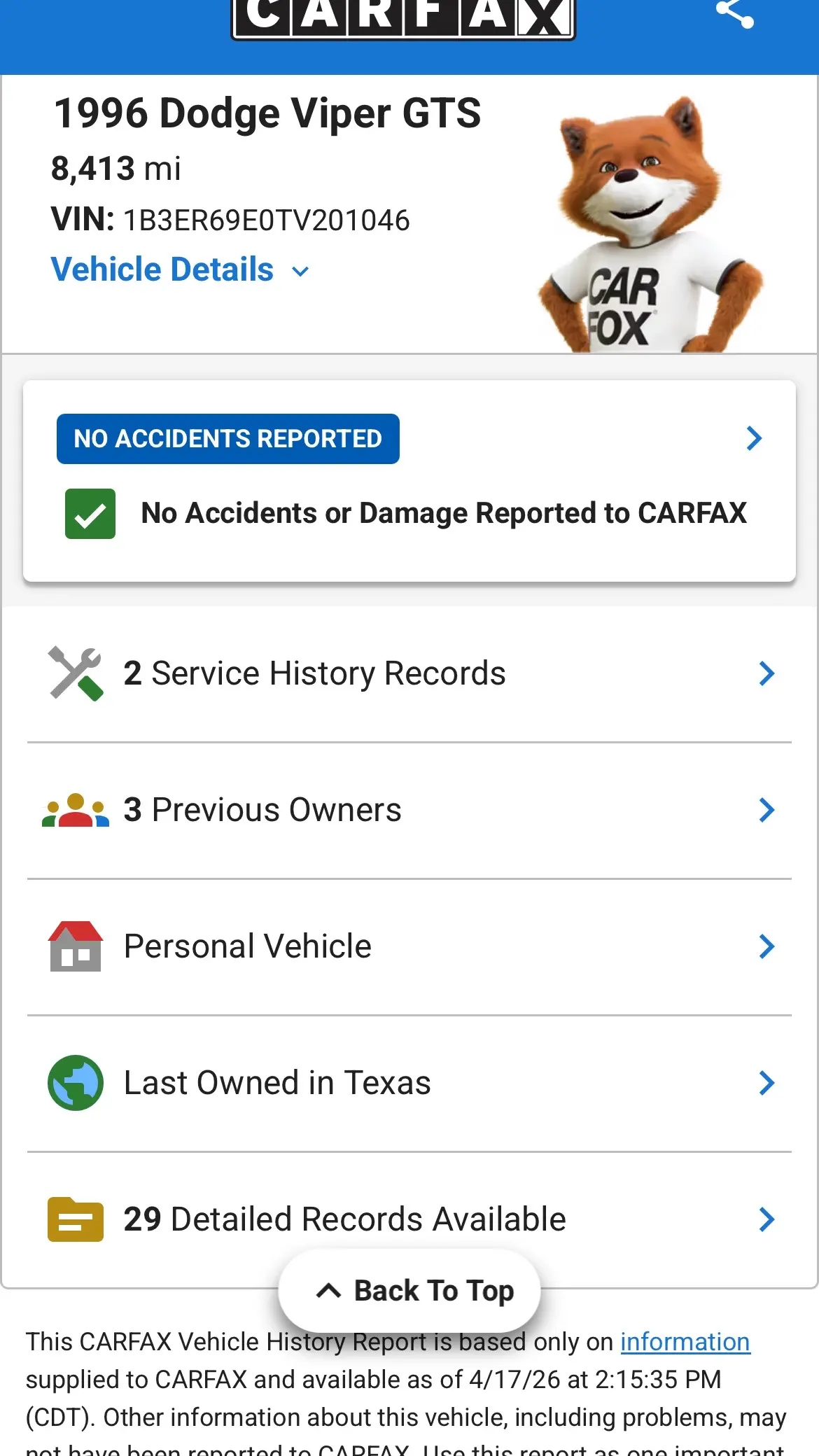Viewport: 819px width, 1456px height.
Task: Expand Vehicle Details
Action: [180, 270]
